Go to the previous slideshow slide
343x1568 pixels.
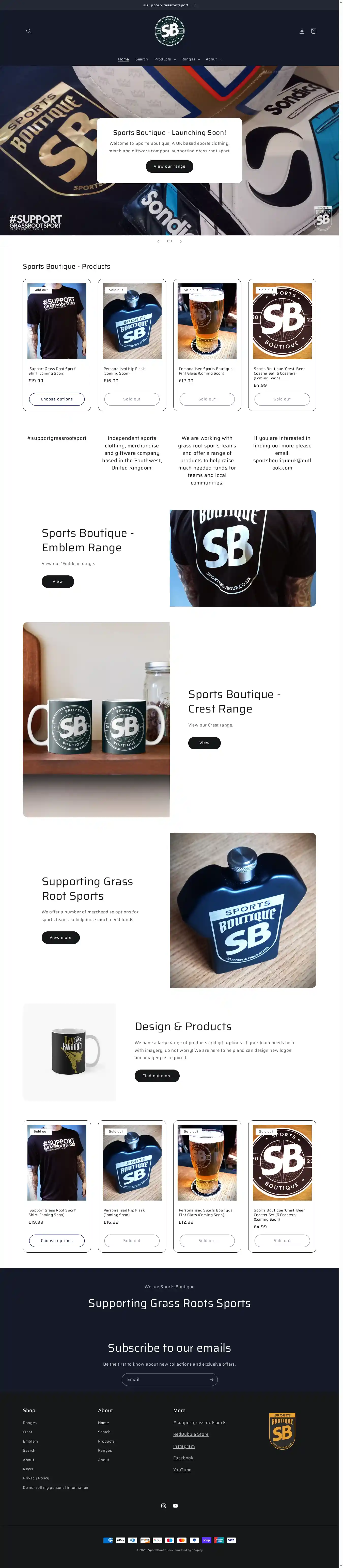coord(158,241)
